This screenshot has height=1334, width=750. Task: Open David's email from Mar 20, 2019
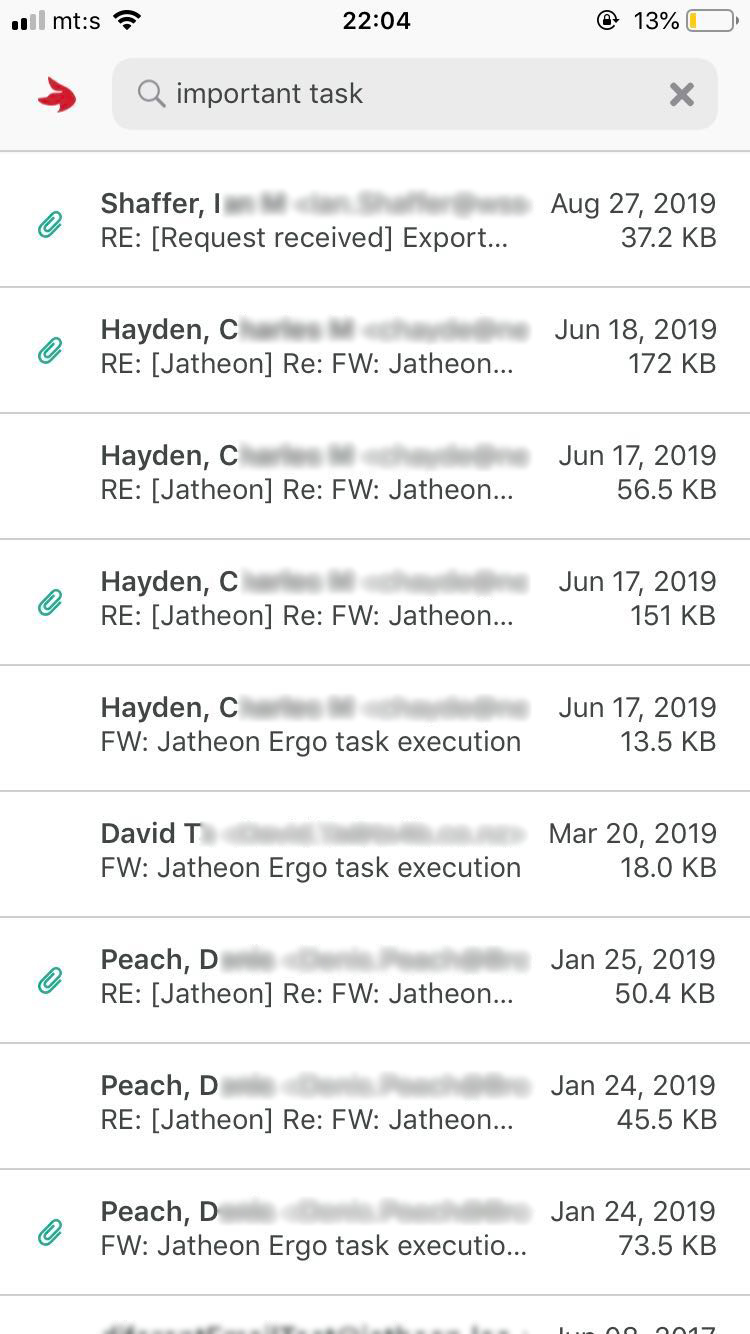tap(375, 854)
